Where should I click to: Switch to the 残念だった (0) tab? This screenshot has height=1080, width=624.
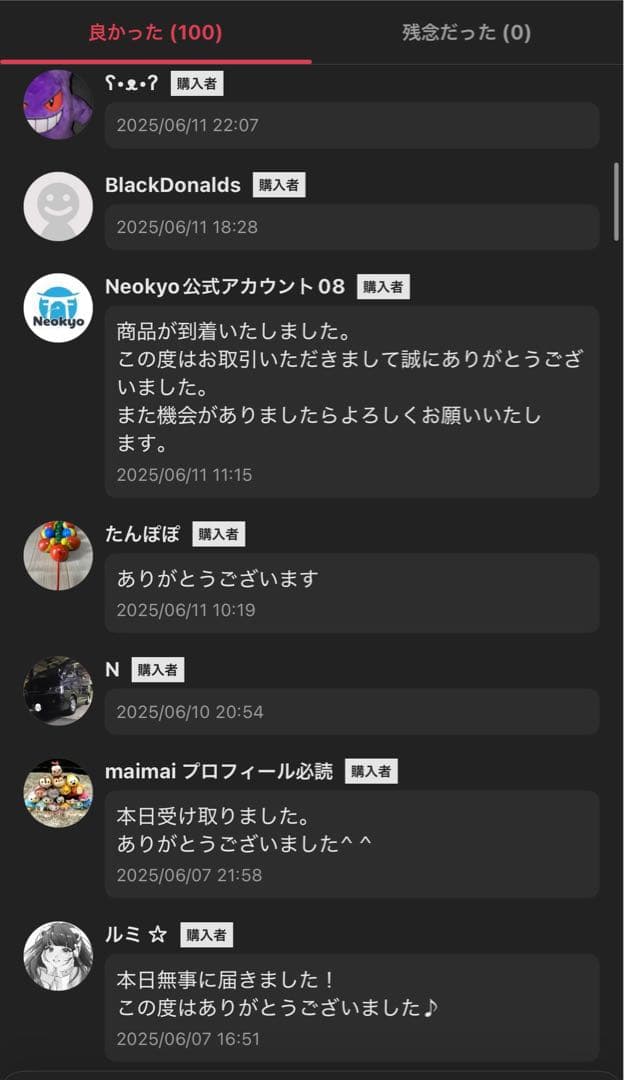click(x=466, y=32)
